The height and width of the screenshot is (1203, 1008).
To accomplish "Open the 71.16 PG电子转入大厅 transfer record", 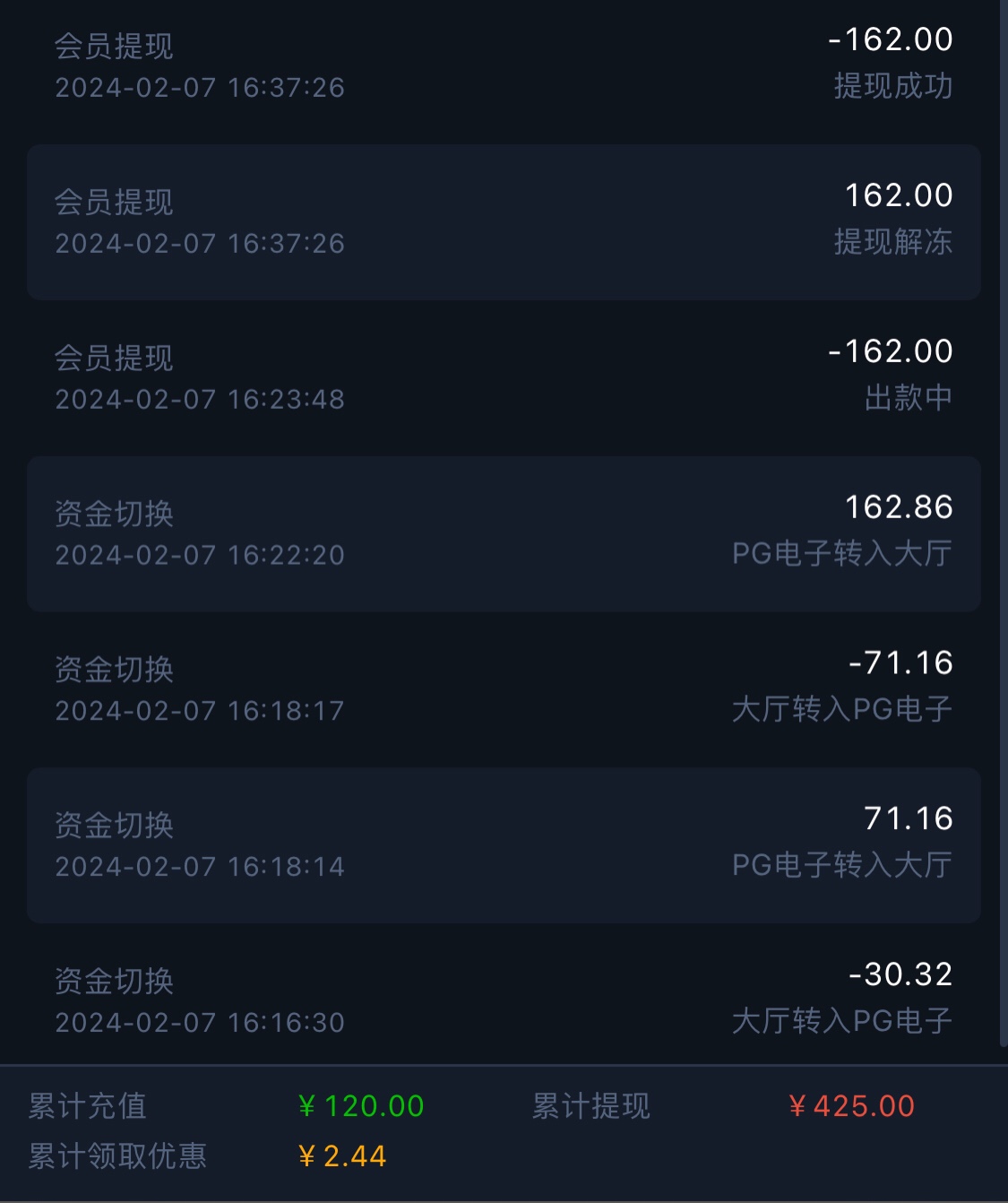I will 504,844.
